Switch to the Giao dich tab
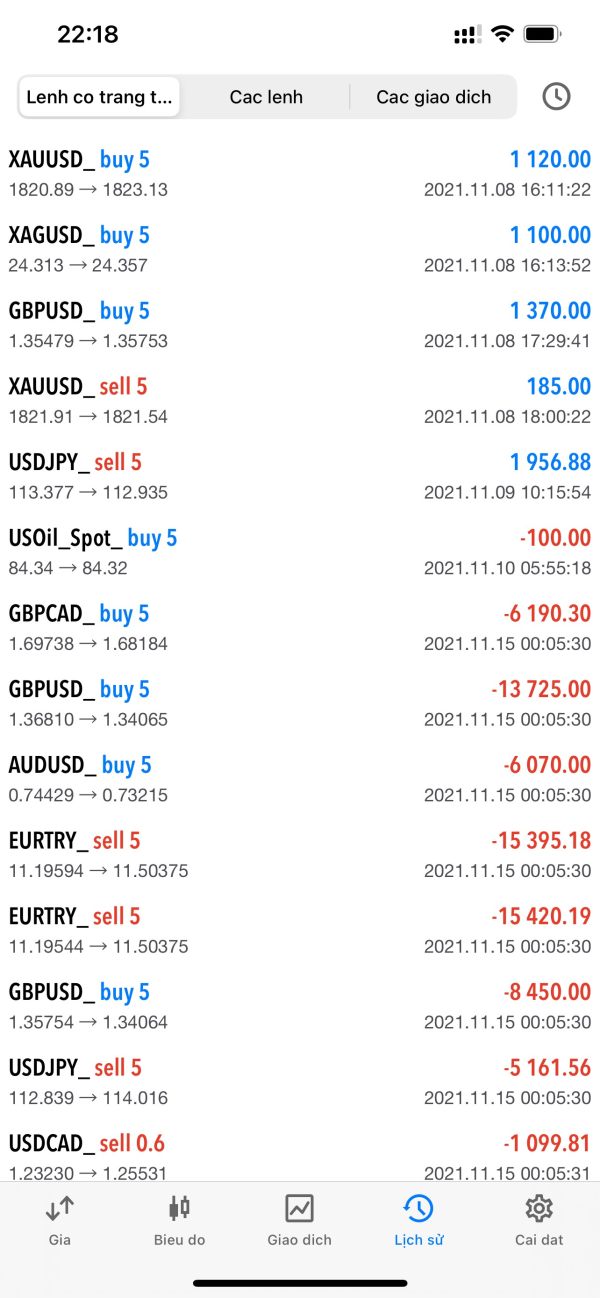The image size is (600, 1298). 299,1220
